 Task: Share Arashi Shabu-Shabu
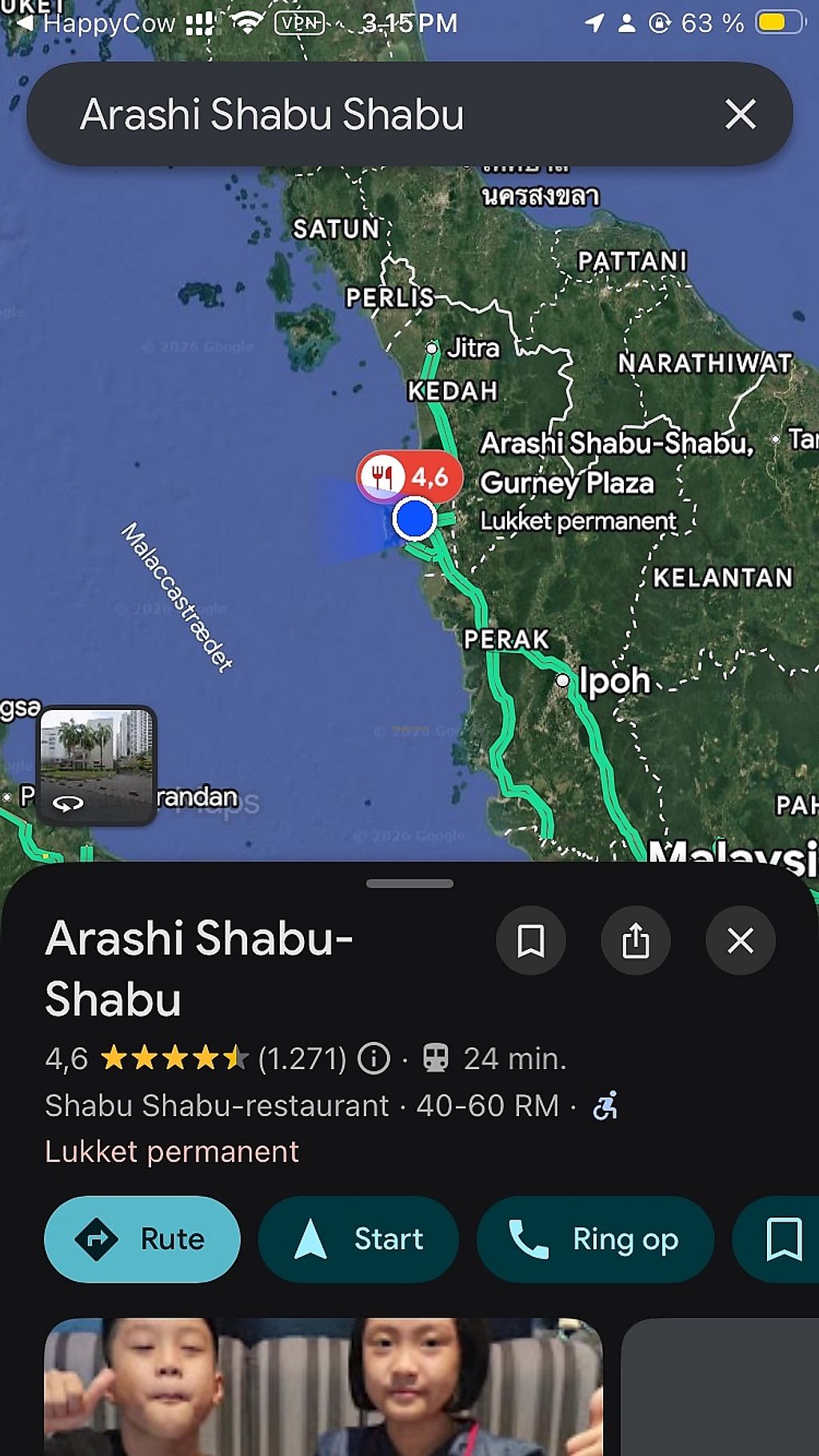point(636,940)
